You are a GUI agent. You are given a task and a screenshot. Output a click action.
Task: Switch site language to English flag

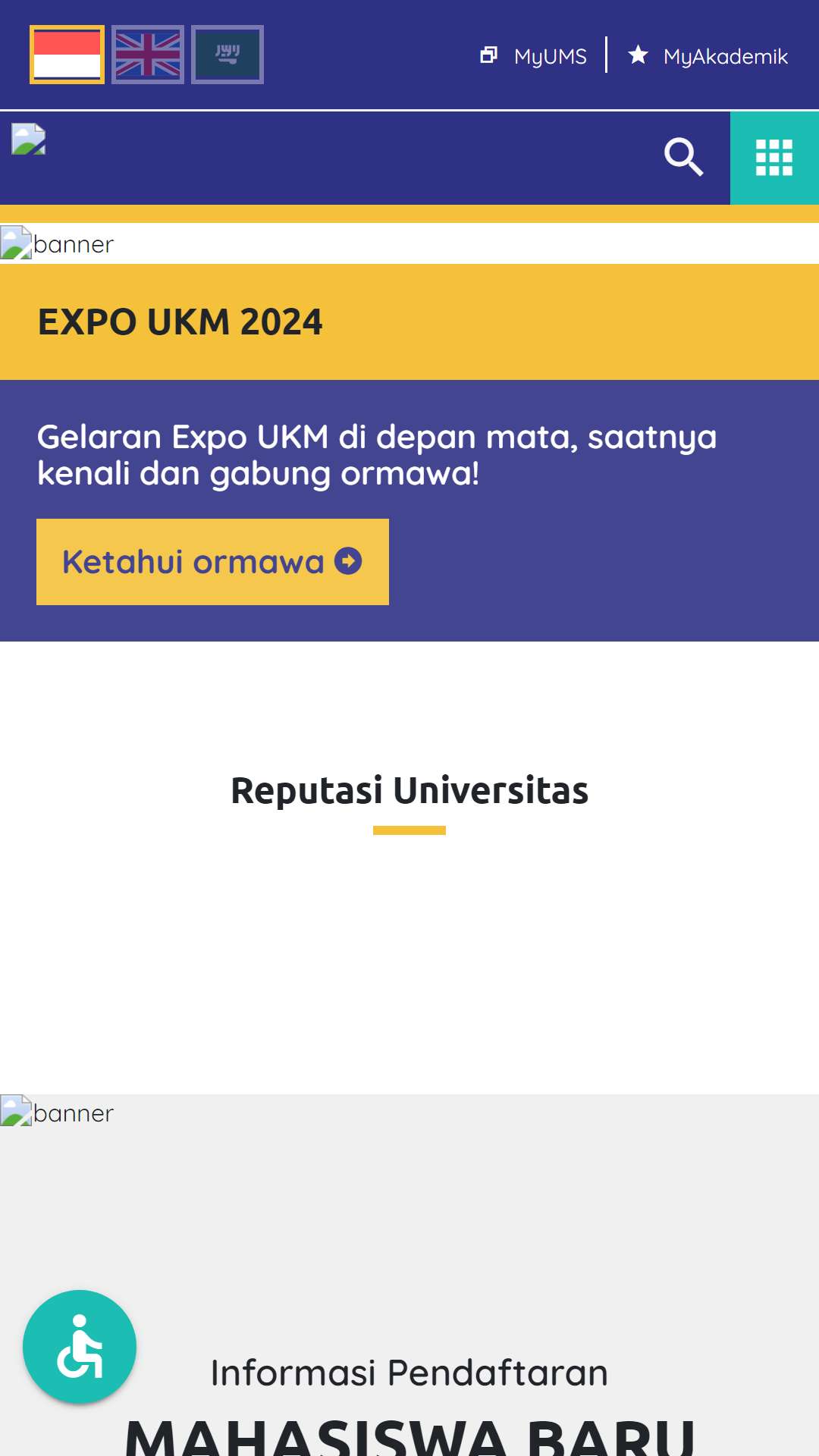pyautogui.click(x=148, y=55)
